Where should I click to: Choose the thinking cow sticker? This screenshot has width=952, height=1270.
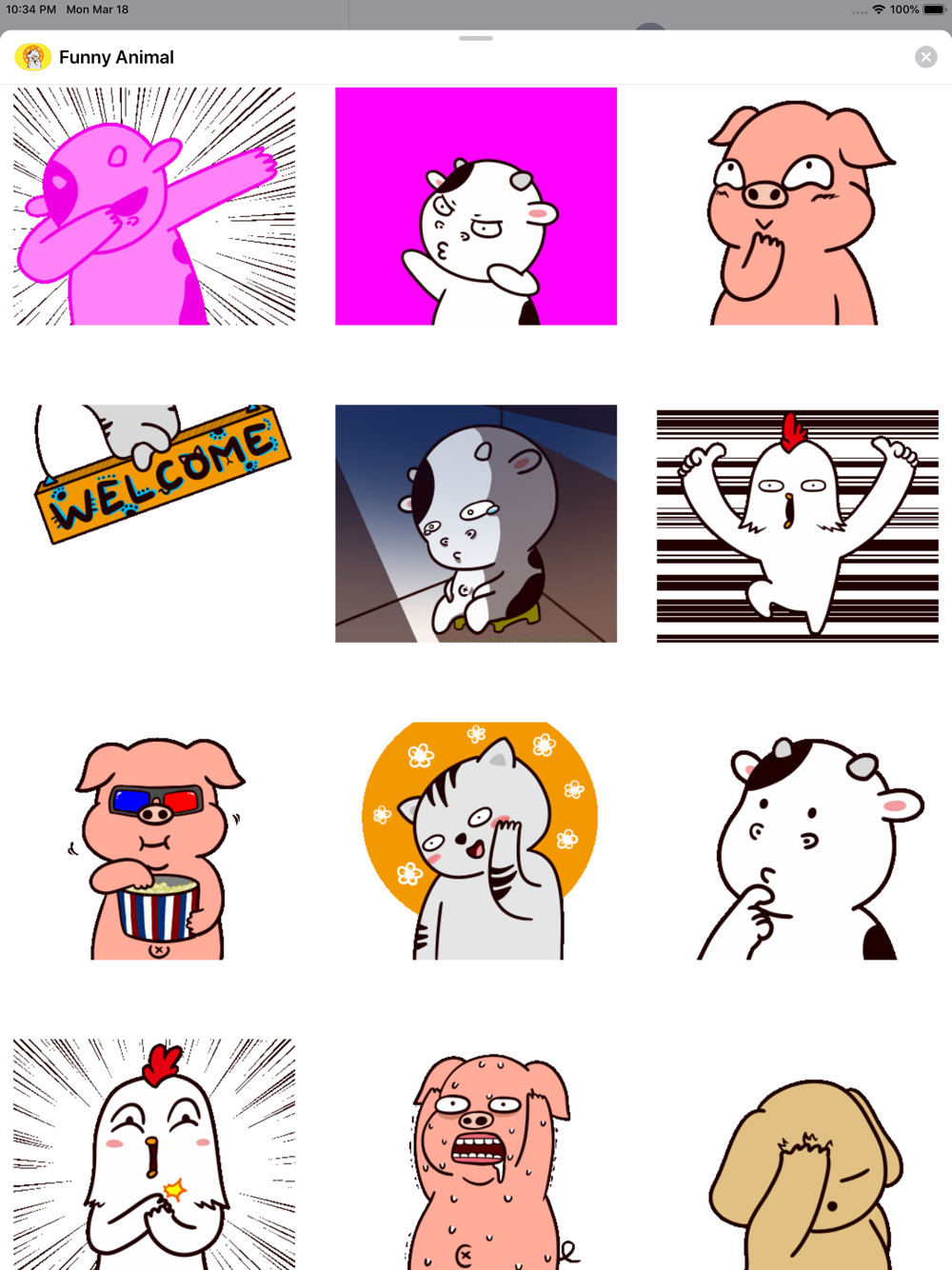point(798,841)
